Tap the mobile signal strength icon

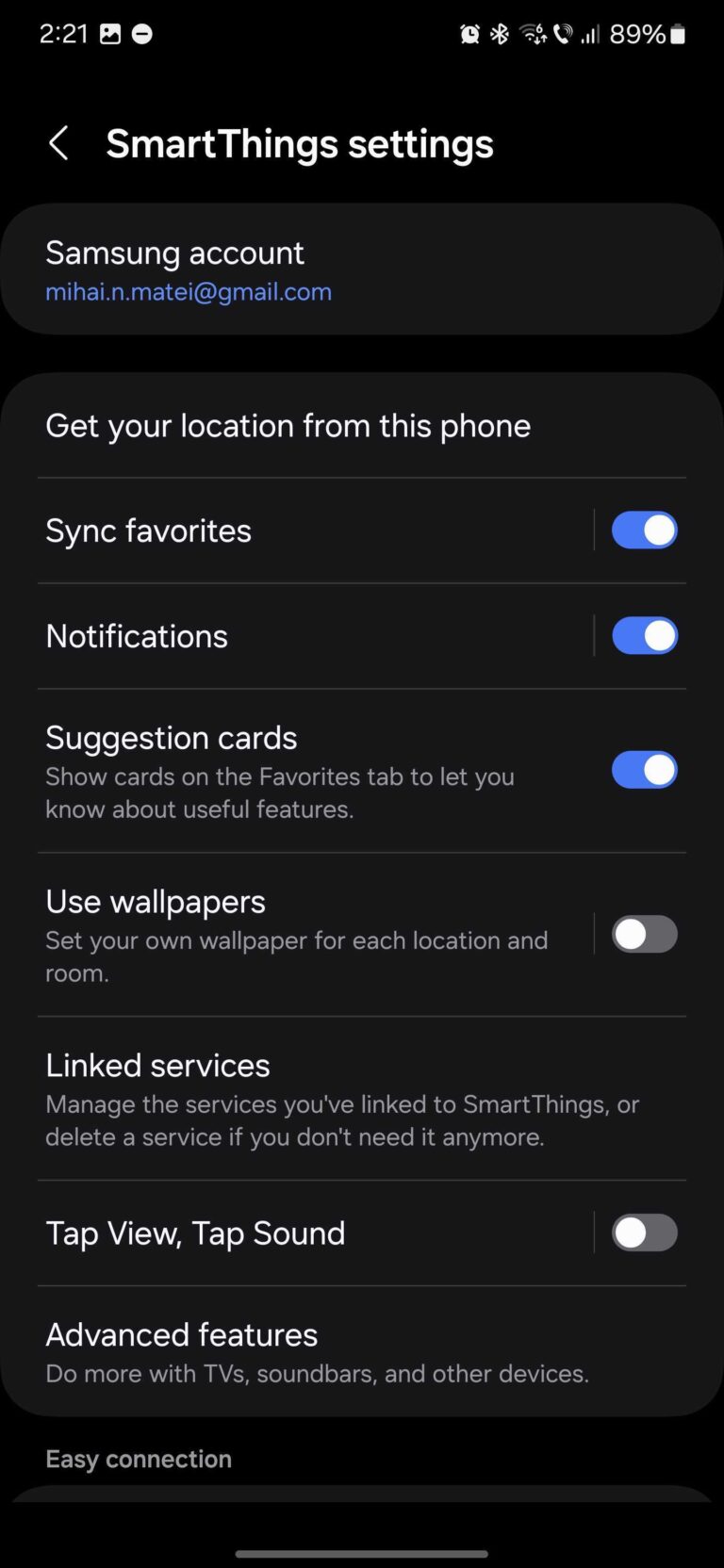(x=592, y=33)
